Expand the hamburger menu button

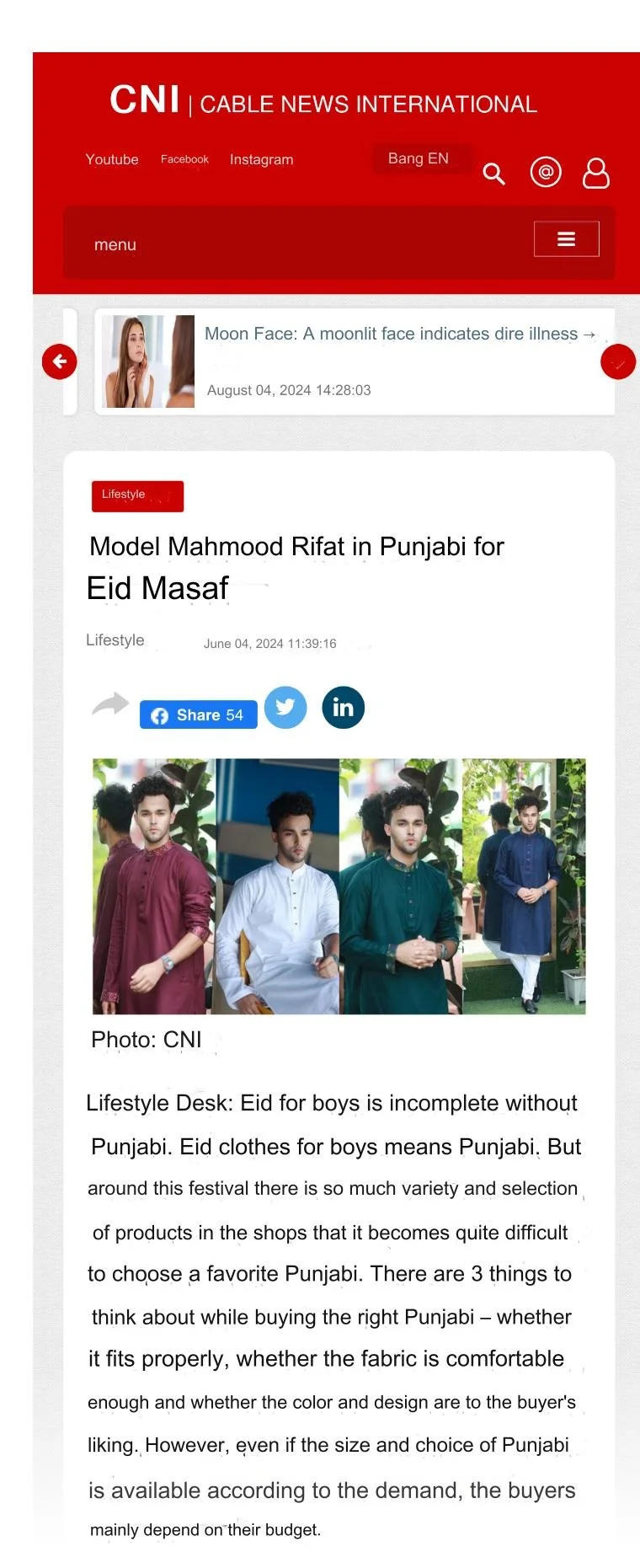tap(567, 239)
